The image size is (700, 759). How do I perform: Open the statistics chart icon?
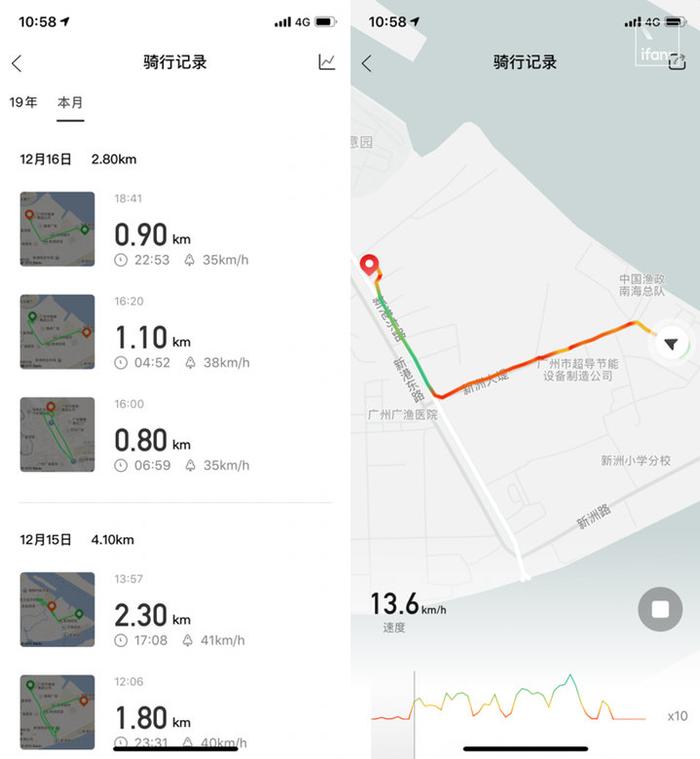[x=327, y=62]
